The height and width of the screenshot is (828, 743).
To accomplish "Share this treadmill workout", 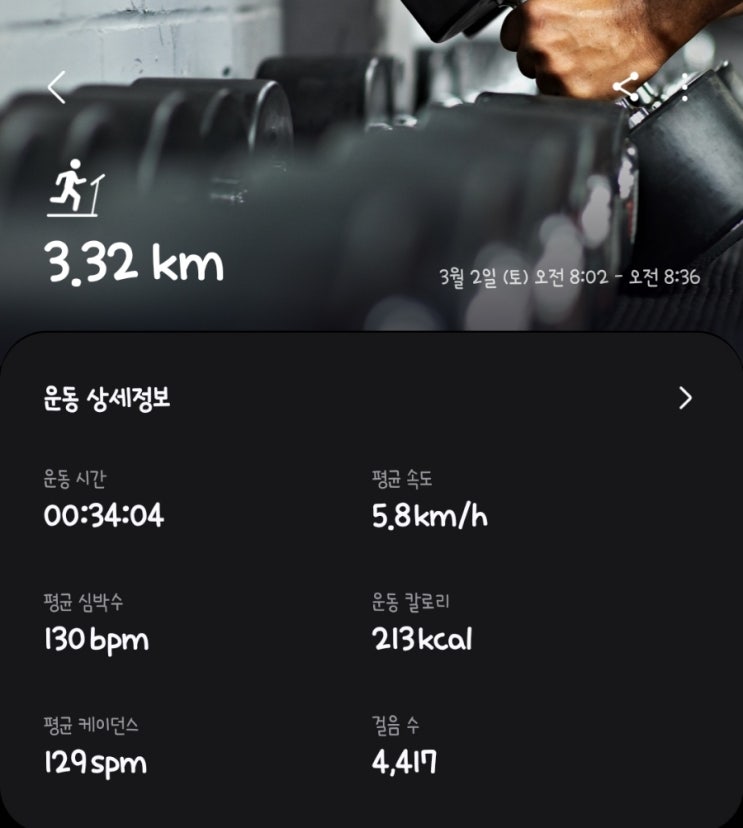I will [x=627, y=88].
